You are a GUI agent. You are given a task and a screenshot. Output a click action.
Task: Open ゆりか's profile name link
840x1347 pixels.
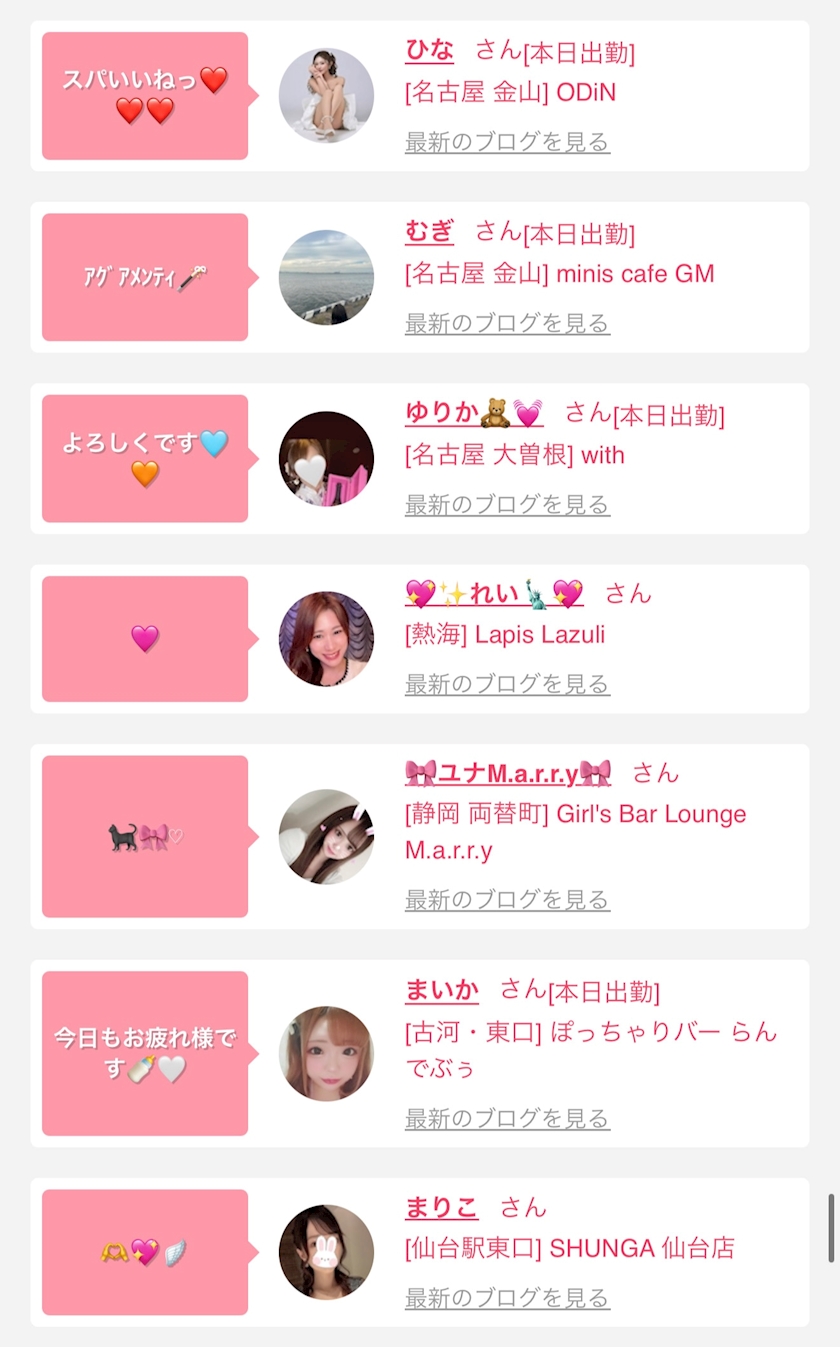[473, 413]
